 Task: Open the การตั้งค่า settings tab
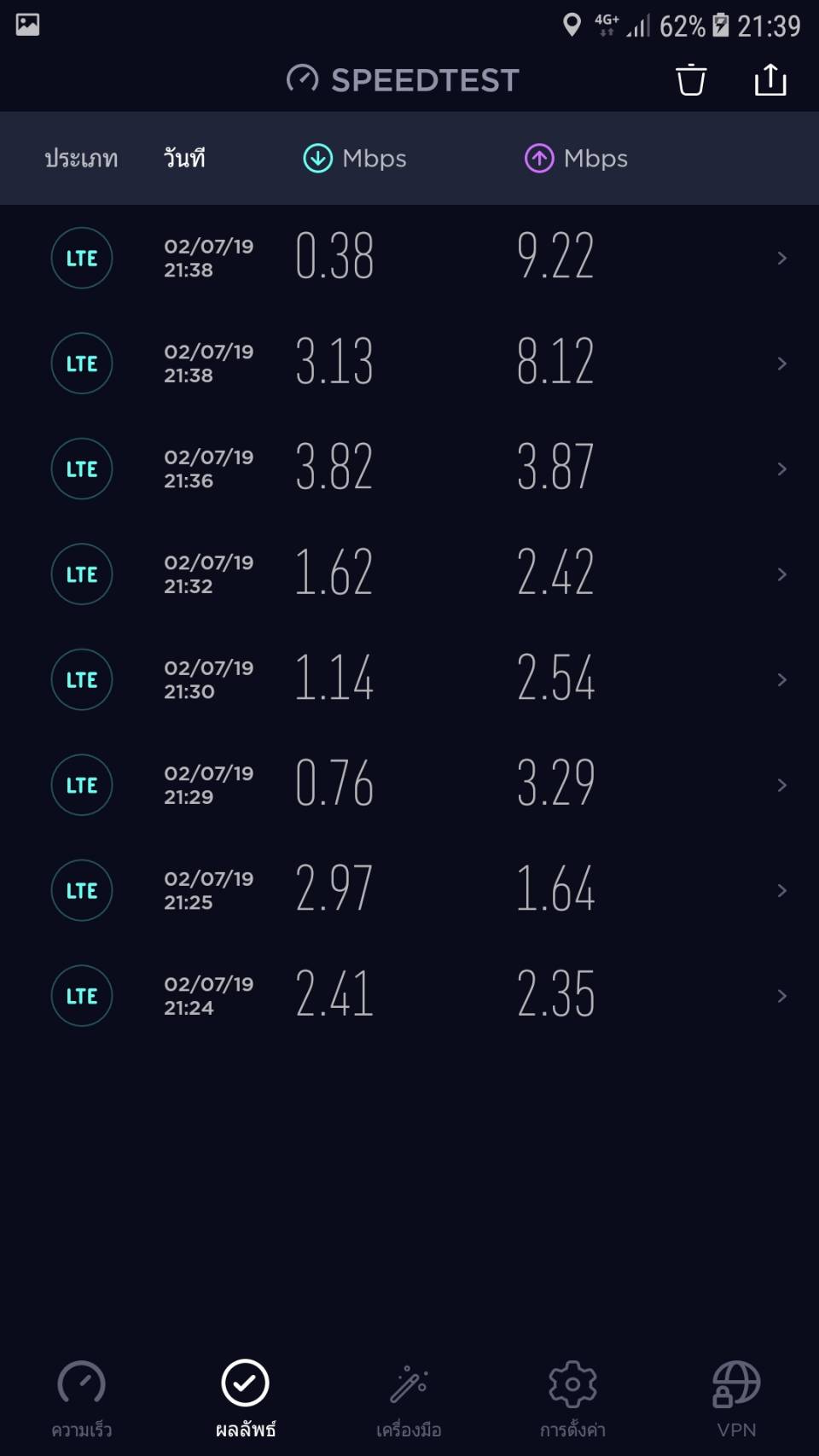[572, 1398]
